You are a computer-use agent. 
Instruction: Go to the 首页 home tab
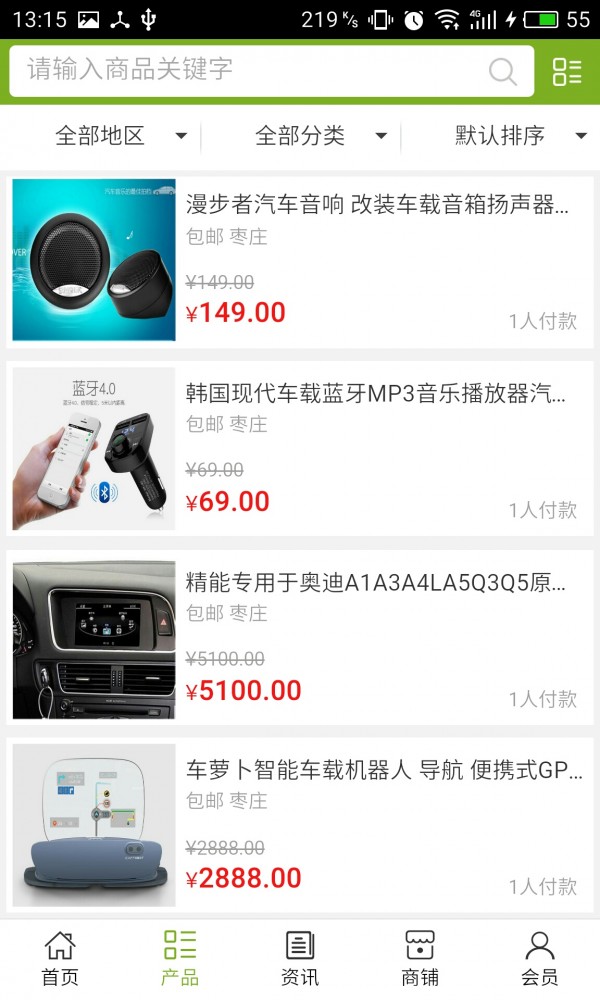(60, 958)
